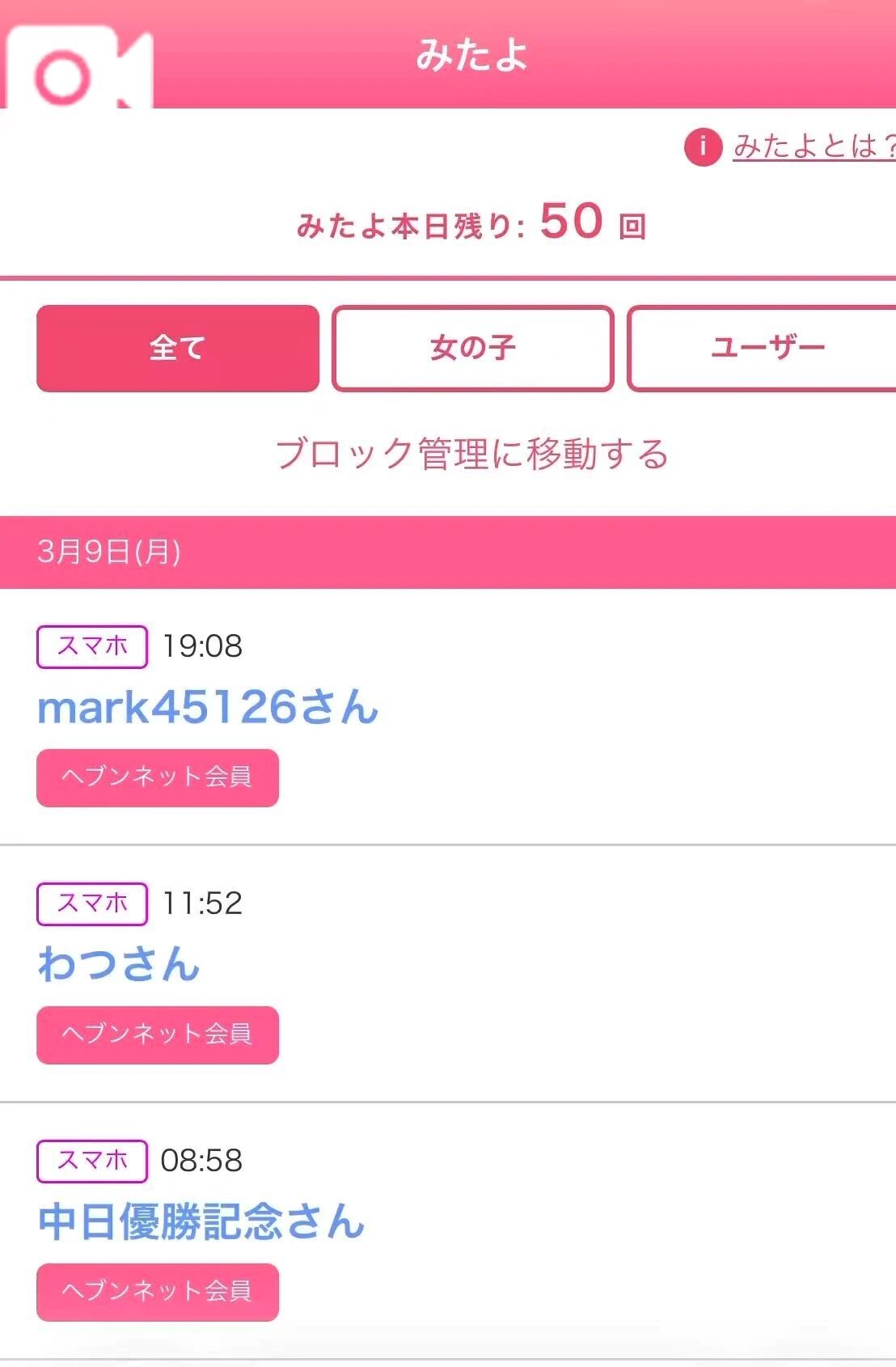Open ブロック管理に移動する link
Image resolution: width=896 pixels, height=1367 pixels.
click(474, 454)
